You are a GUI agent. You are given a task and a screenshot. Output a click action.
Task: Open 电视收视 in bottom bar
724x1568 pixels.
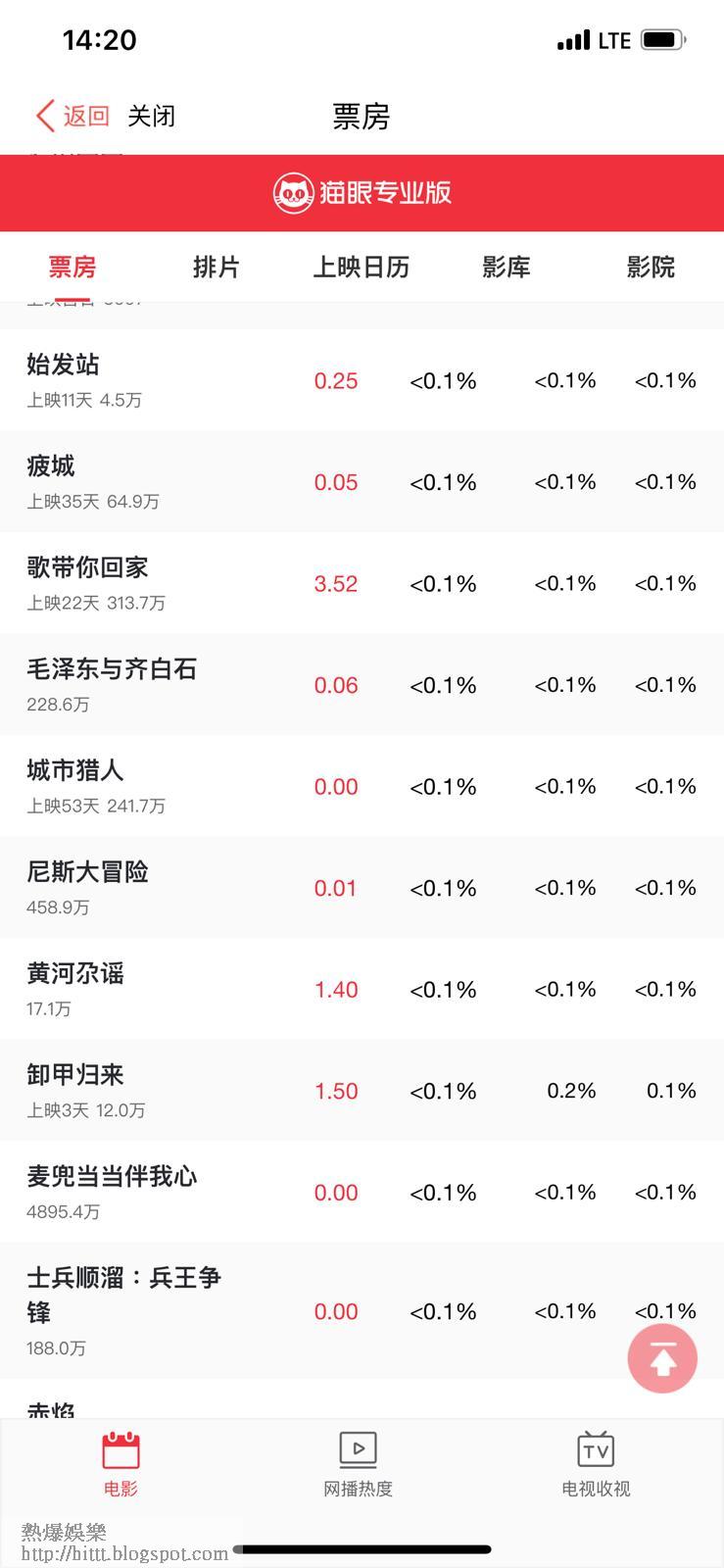pyautogui.click(x=596, y=1465)
